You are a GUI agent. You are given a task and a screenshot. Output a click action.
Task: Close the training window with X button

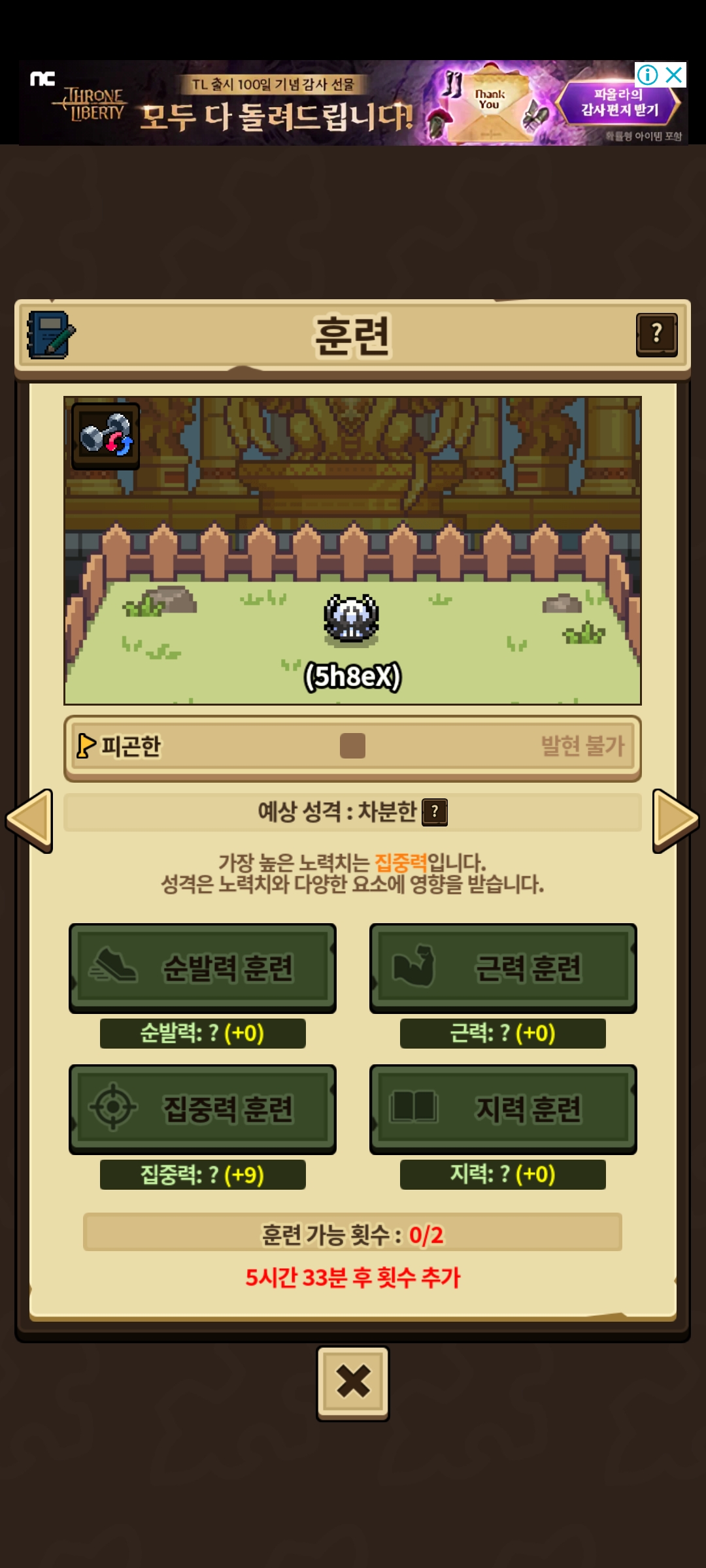(353, 1383)
